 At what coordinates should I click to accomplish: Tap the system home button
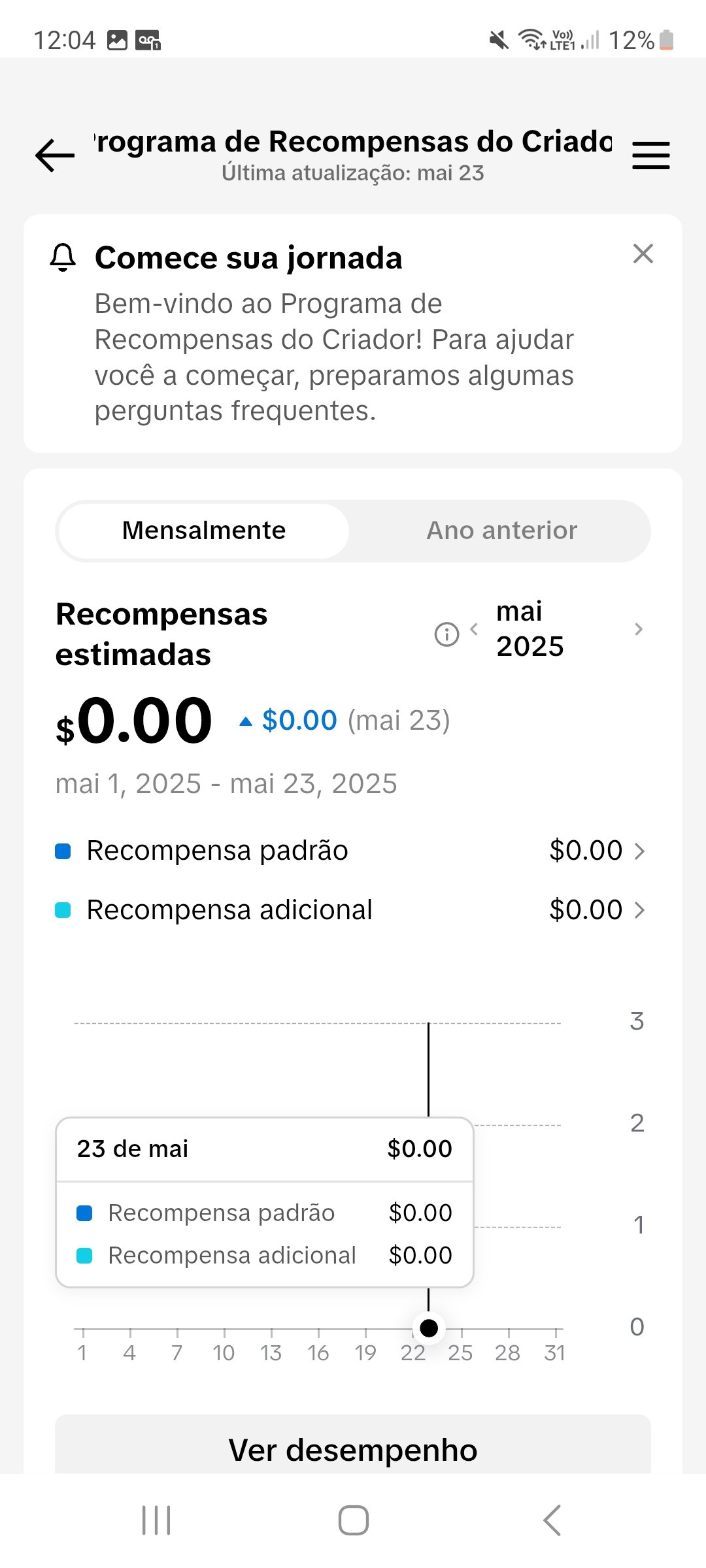(353, 1520)
